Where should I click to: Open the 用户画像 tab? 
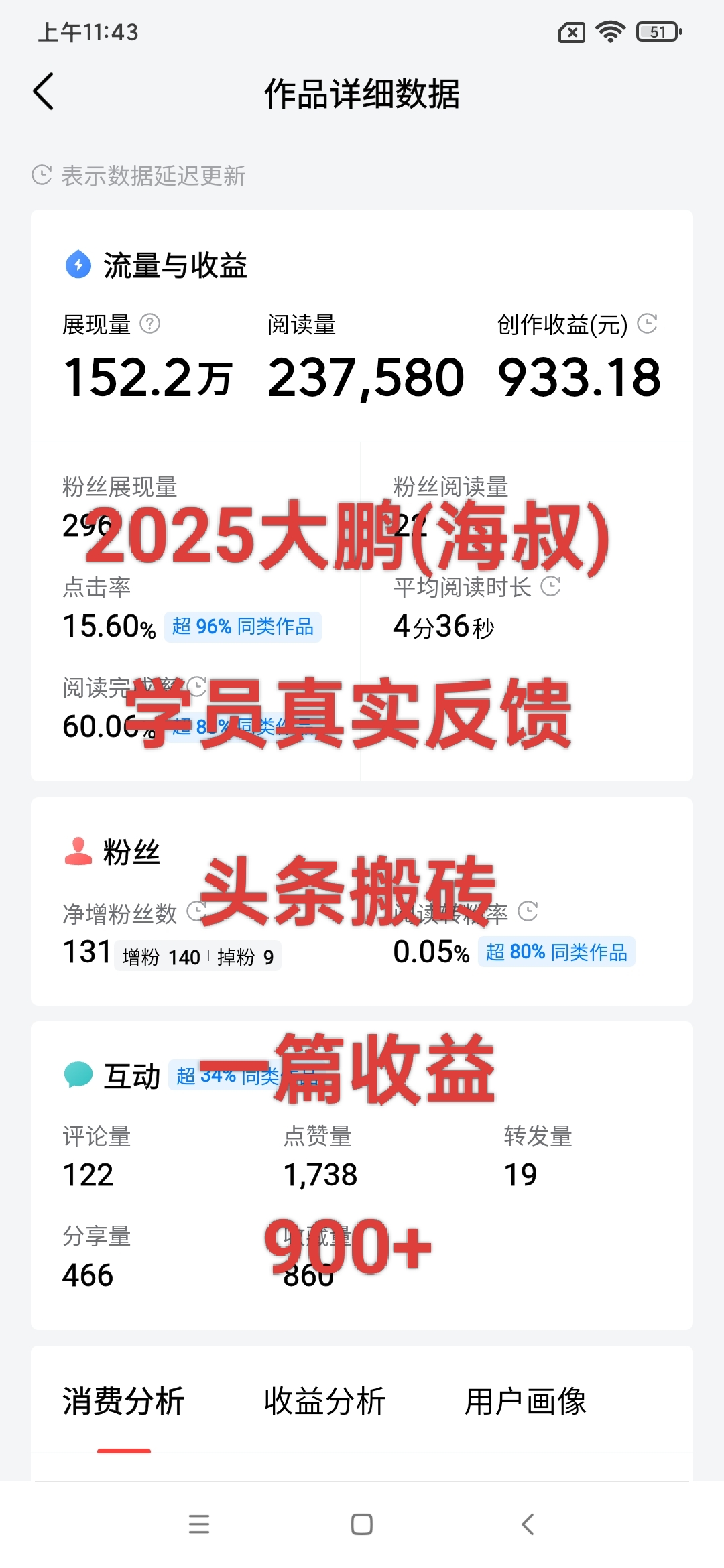pos(526,1402)
